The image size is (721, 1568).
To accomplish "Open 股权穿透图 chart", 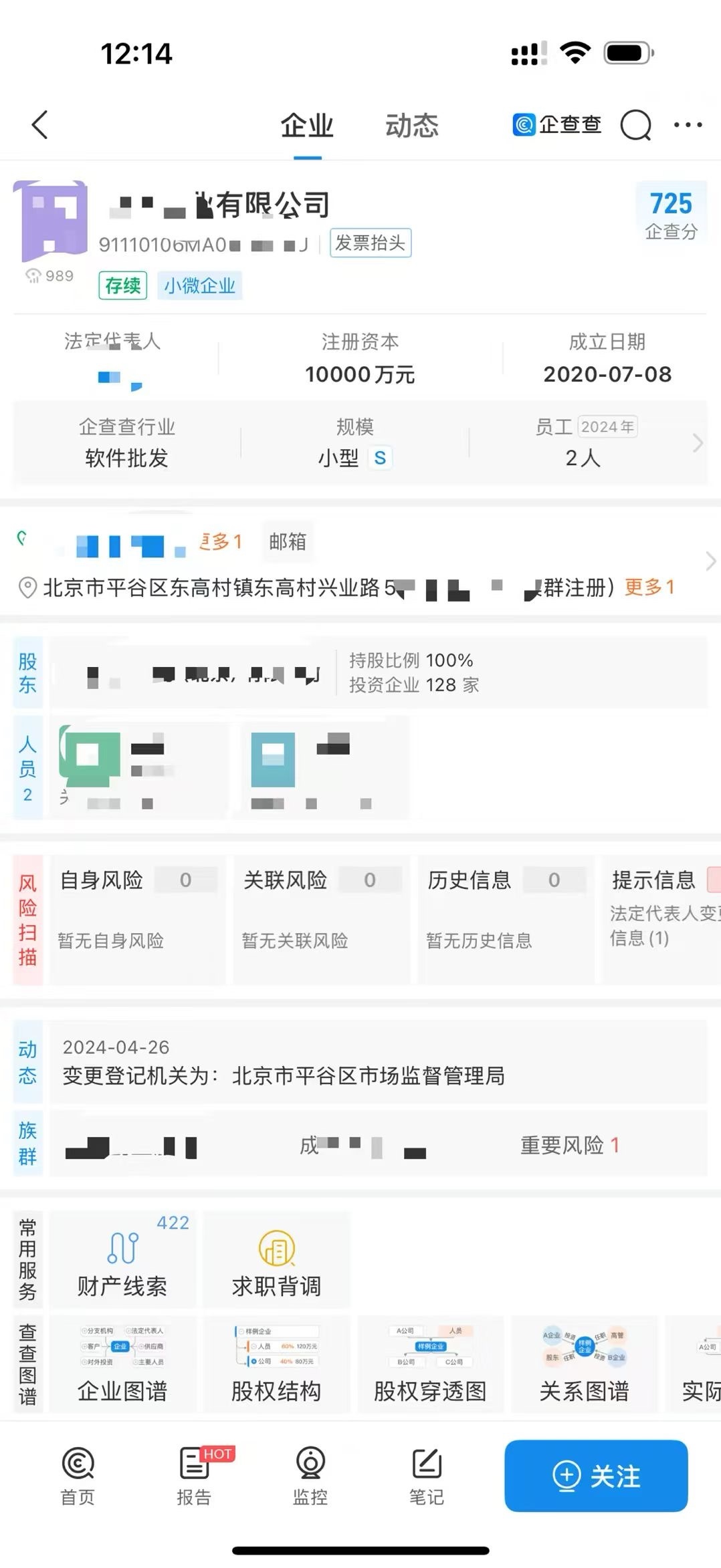I will [x=430, y=1365].
